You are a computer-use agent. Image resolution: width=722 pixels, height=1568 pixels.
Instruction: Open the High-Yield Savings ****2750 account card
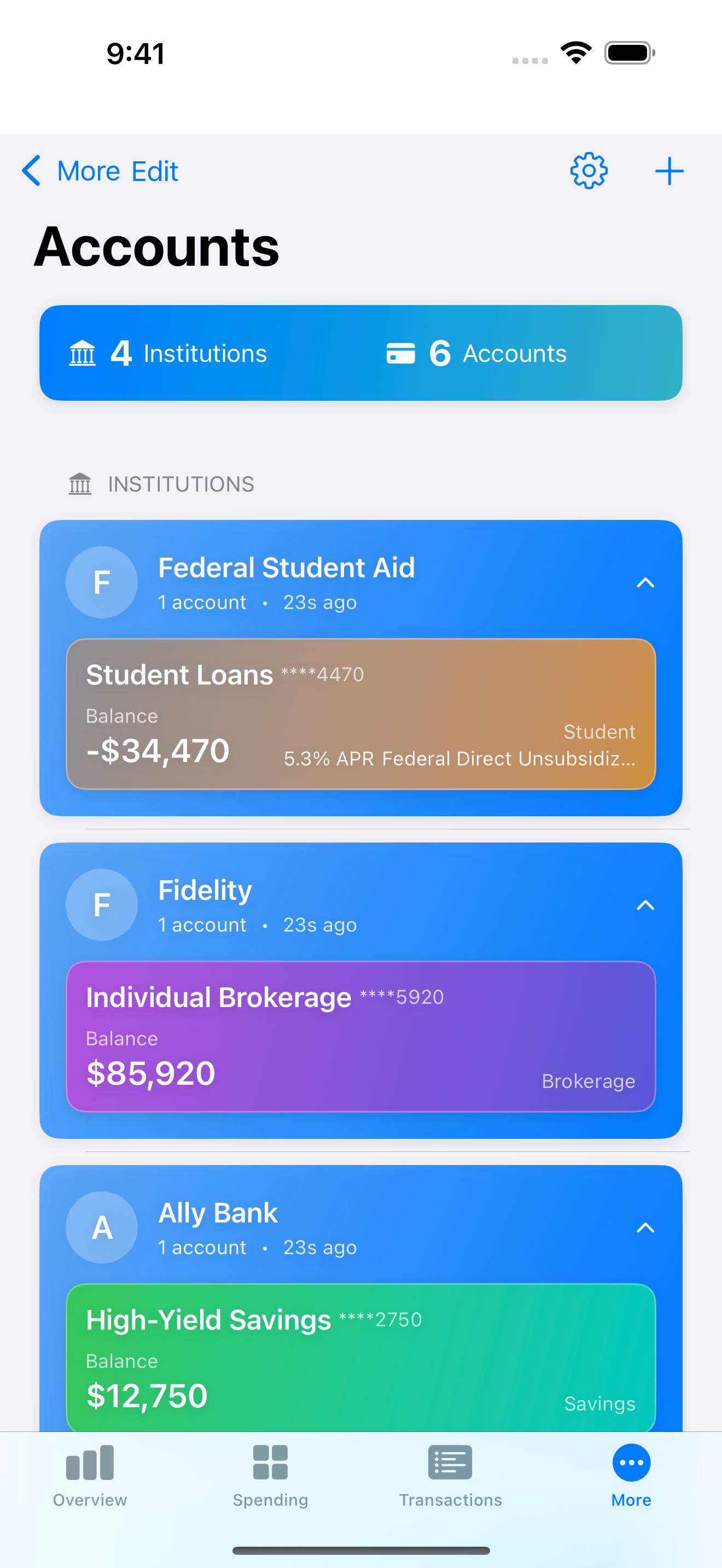360,1358
